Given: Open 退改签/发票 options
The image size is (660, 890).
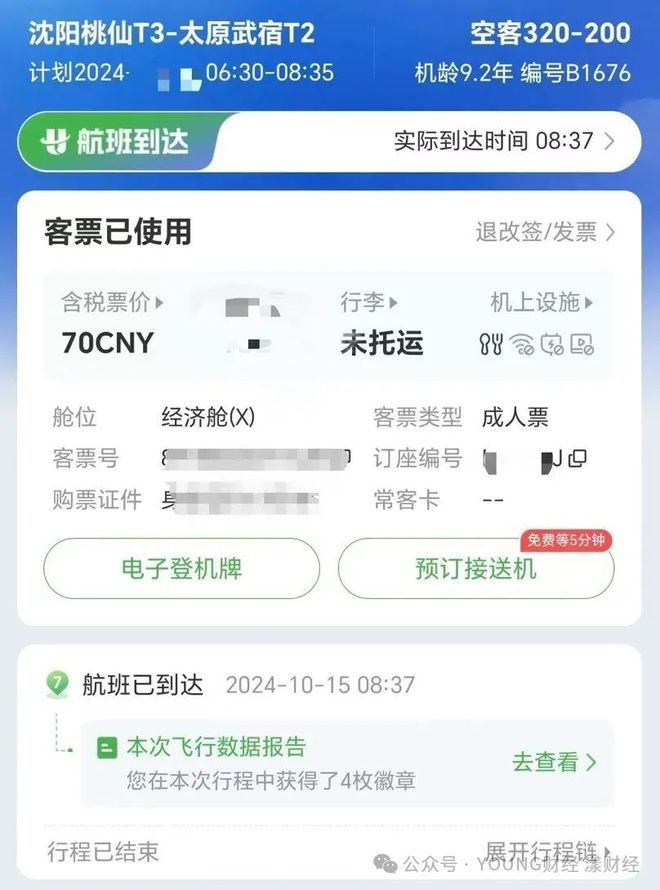Looking at the screenshot, I should pyautogui.click(x=545, y=233).
